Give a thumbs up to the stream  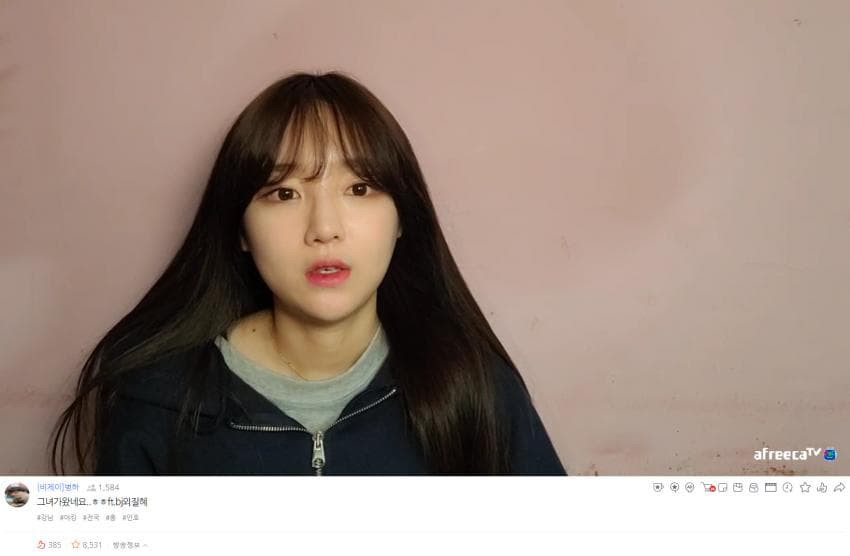(x=822, y=487)
